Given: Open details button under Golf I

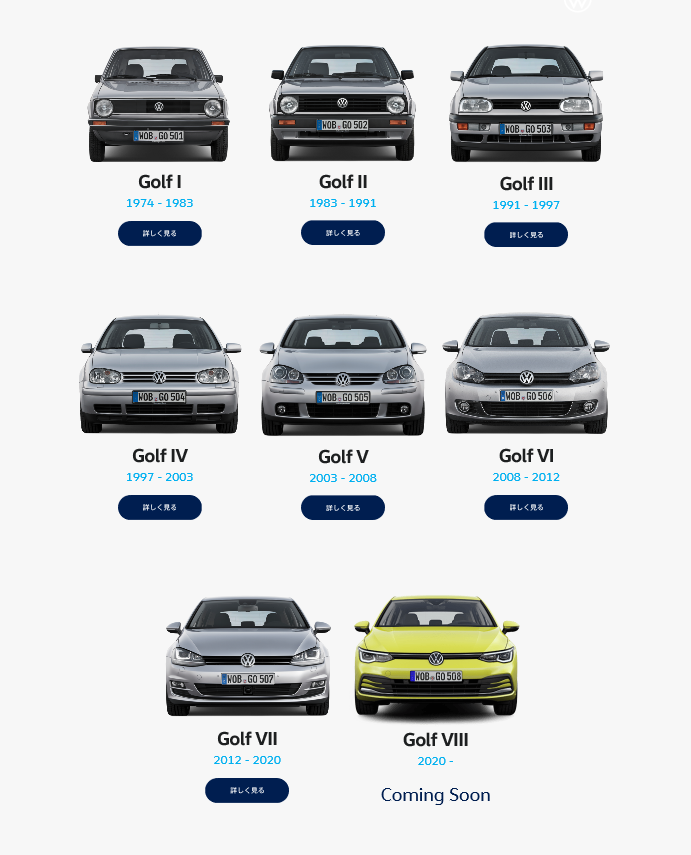Looking at the screenshot, I should (x=160, y=234).
